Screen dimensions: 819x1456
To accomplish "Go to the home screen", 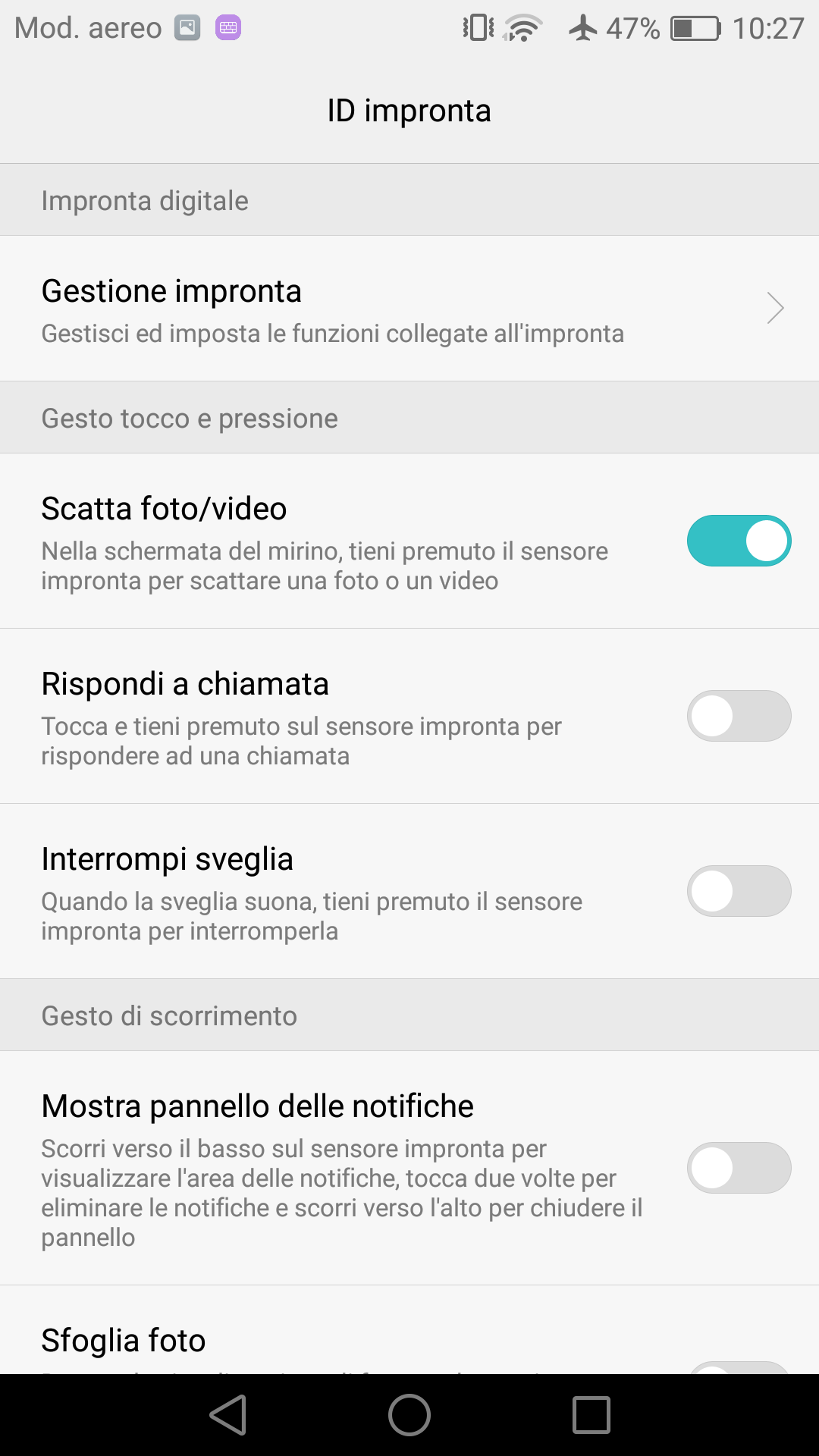I will click(x=409, y=1415).
